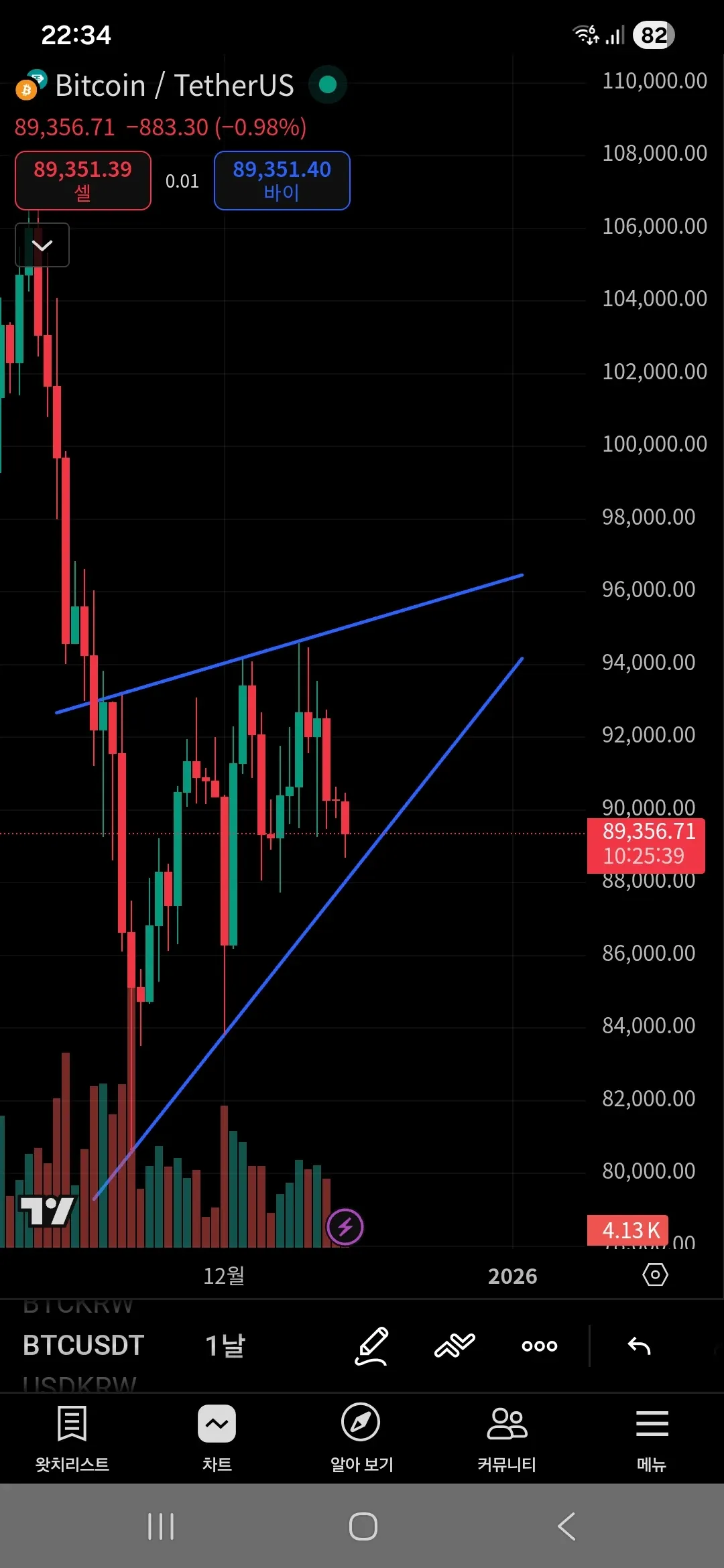This screenshot has width=724, height=1568.
Task: Toggle the Wi-Fi status indicator
Action: coord(585,34)
